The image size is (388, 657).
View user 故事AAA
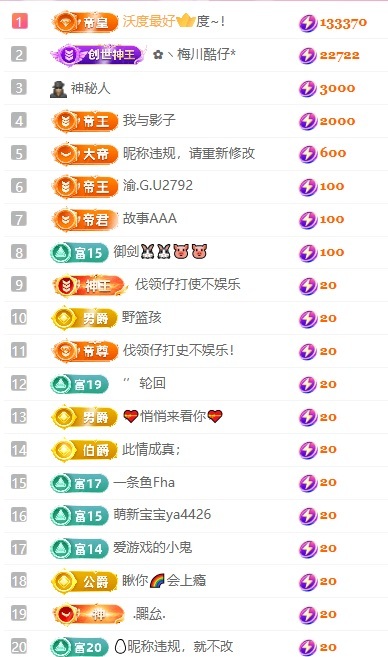(194, 220)
